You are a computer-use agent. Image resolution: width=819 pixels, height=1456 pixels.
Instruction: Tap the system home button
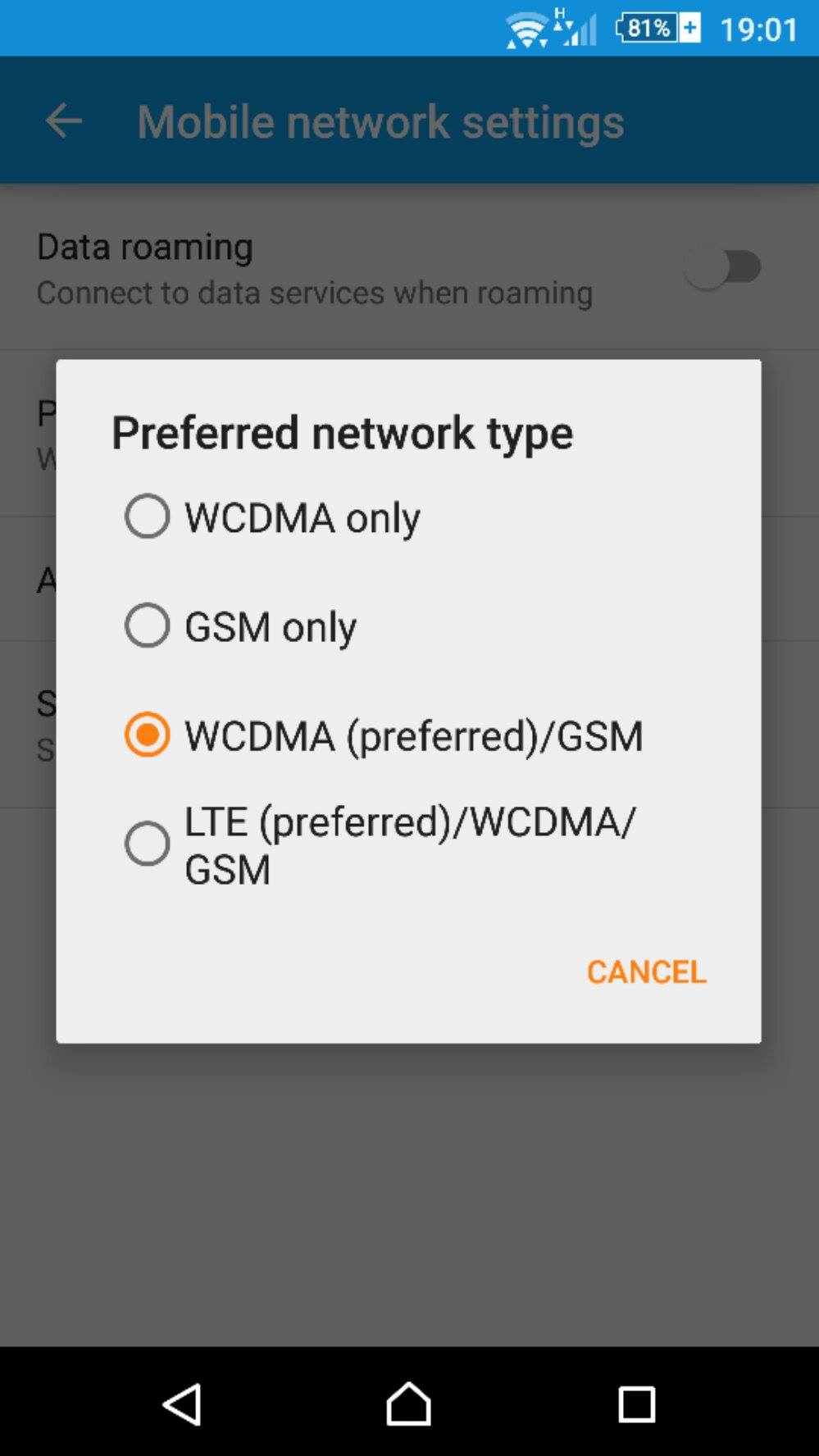408,1404
